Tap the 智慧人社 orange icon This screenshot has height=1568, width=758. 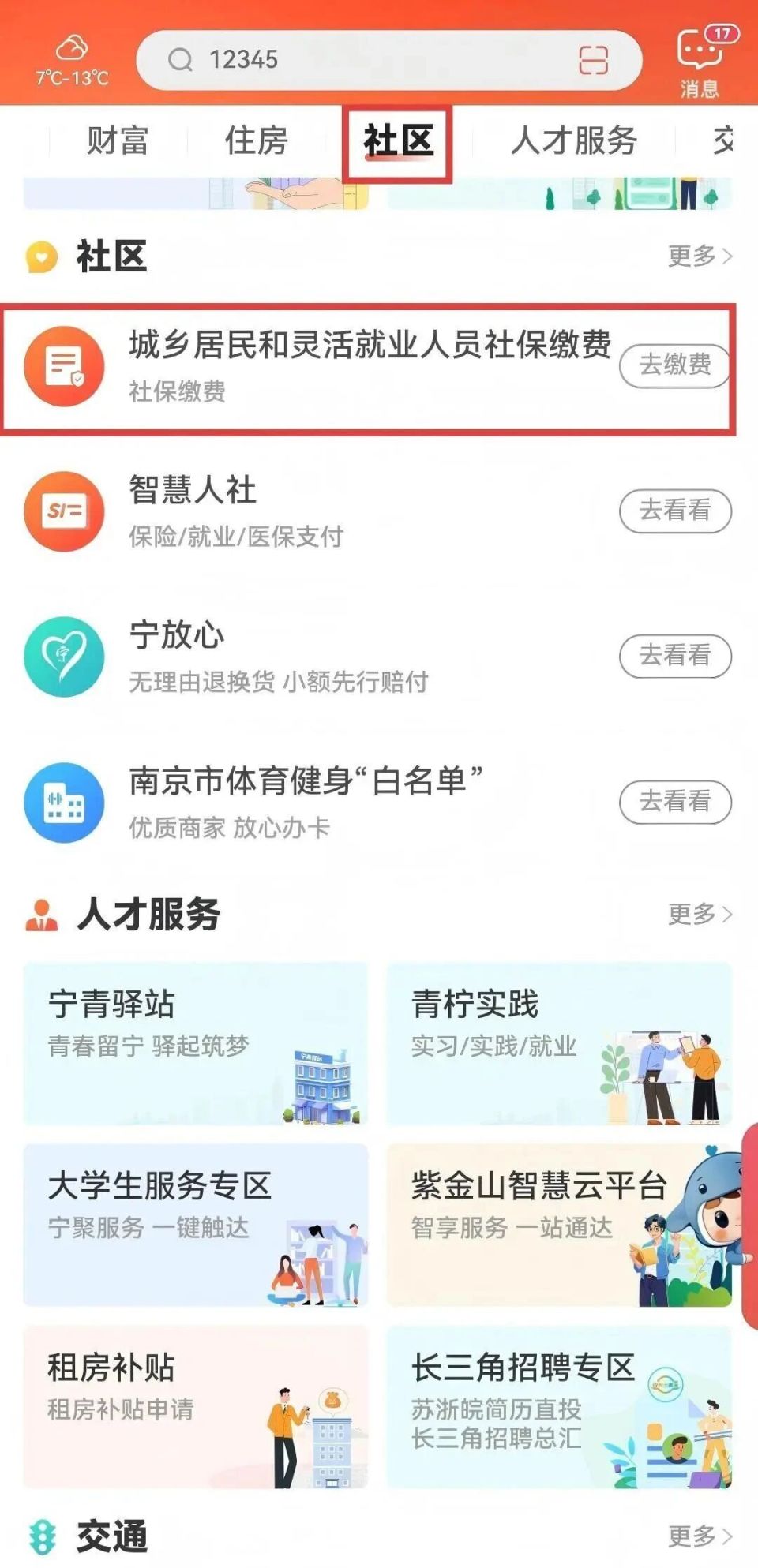(x=63, y=511)
